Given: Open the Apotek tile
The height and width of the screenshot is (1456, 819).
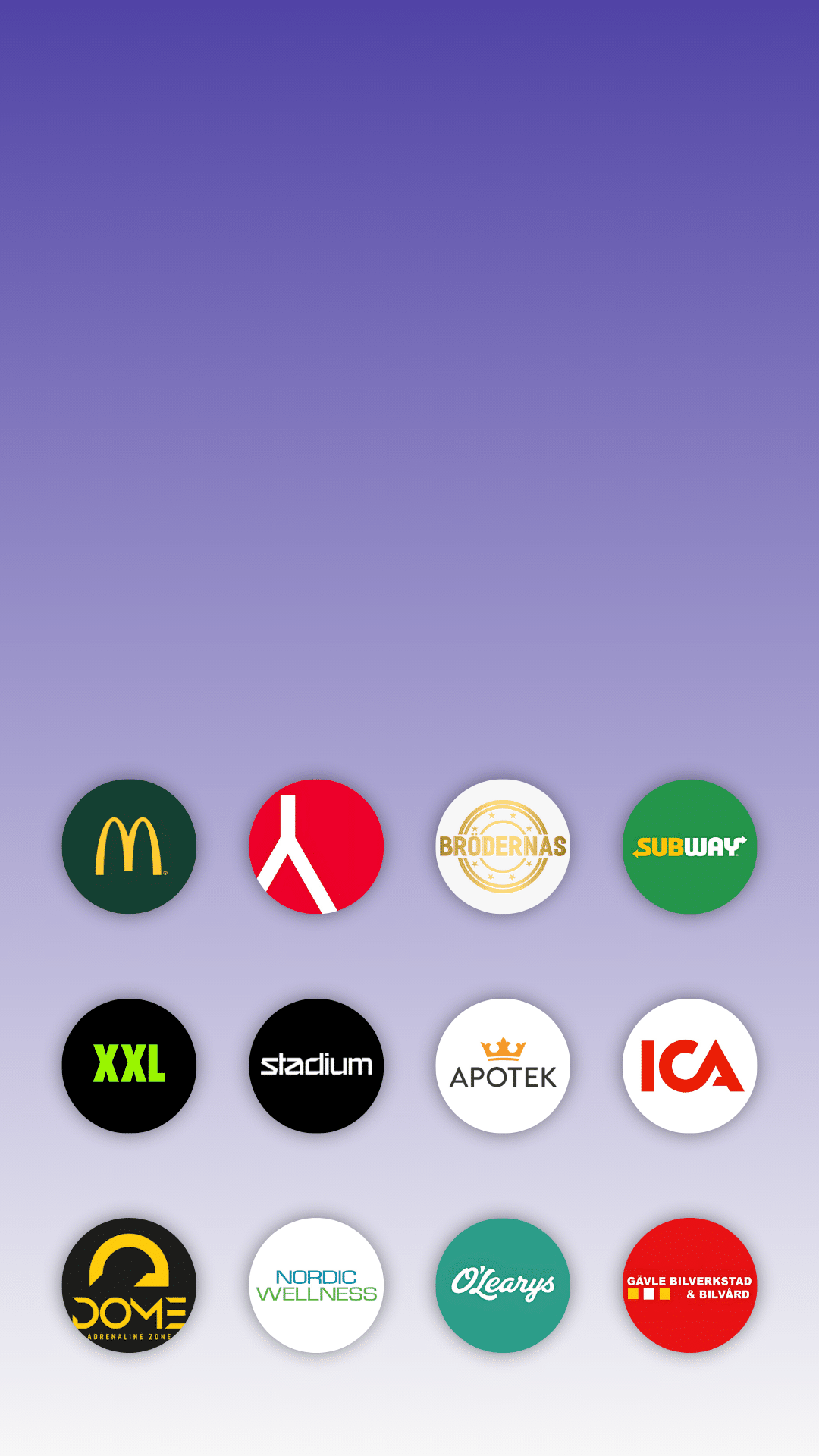Looking at the screenshot, I should 503,1065.
